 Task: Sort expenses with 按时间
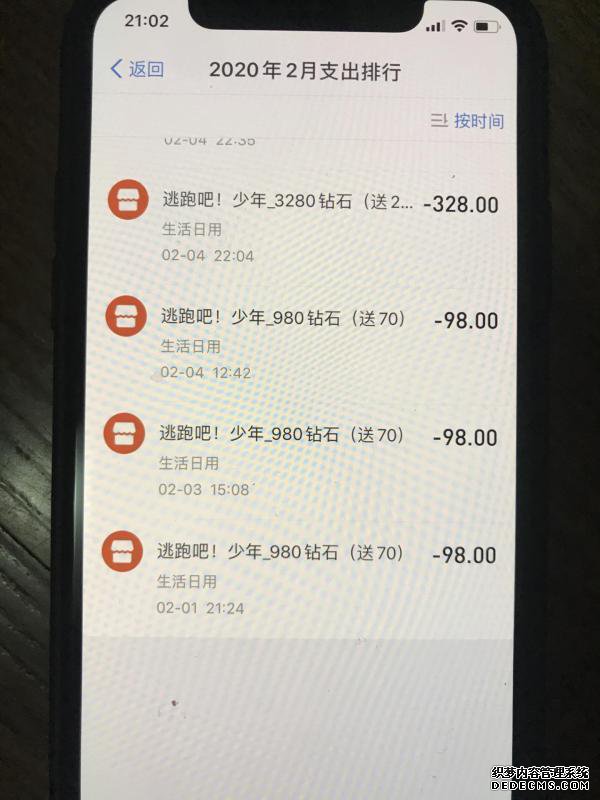[467, 121]
